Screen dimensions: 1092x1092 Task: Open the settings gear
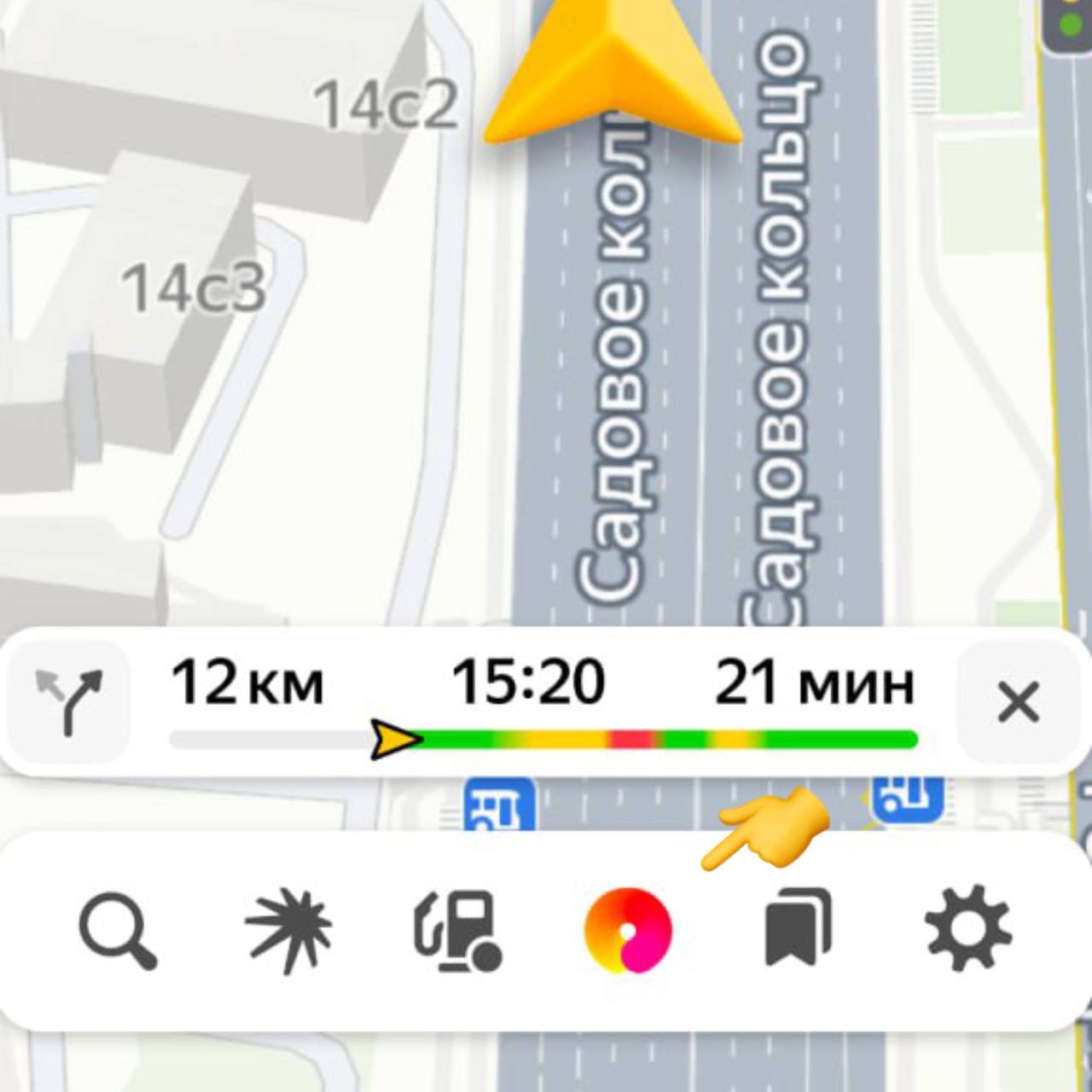pyautogui.click(x=967, y=928)
